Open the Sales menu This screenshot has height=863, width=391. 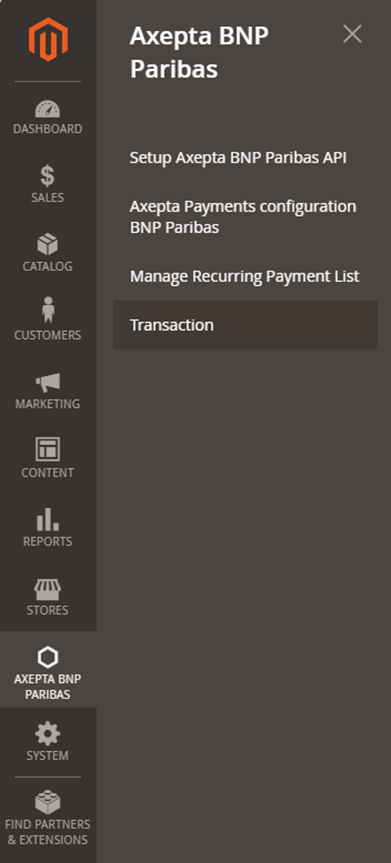pos(48,184)
